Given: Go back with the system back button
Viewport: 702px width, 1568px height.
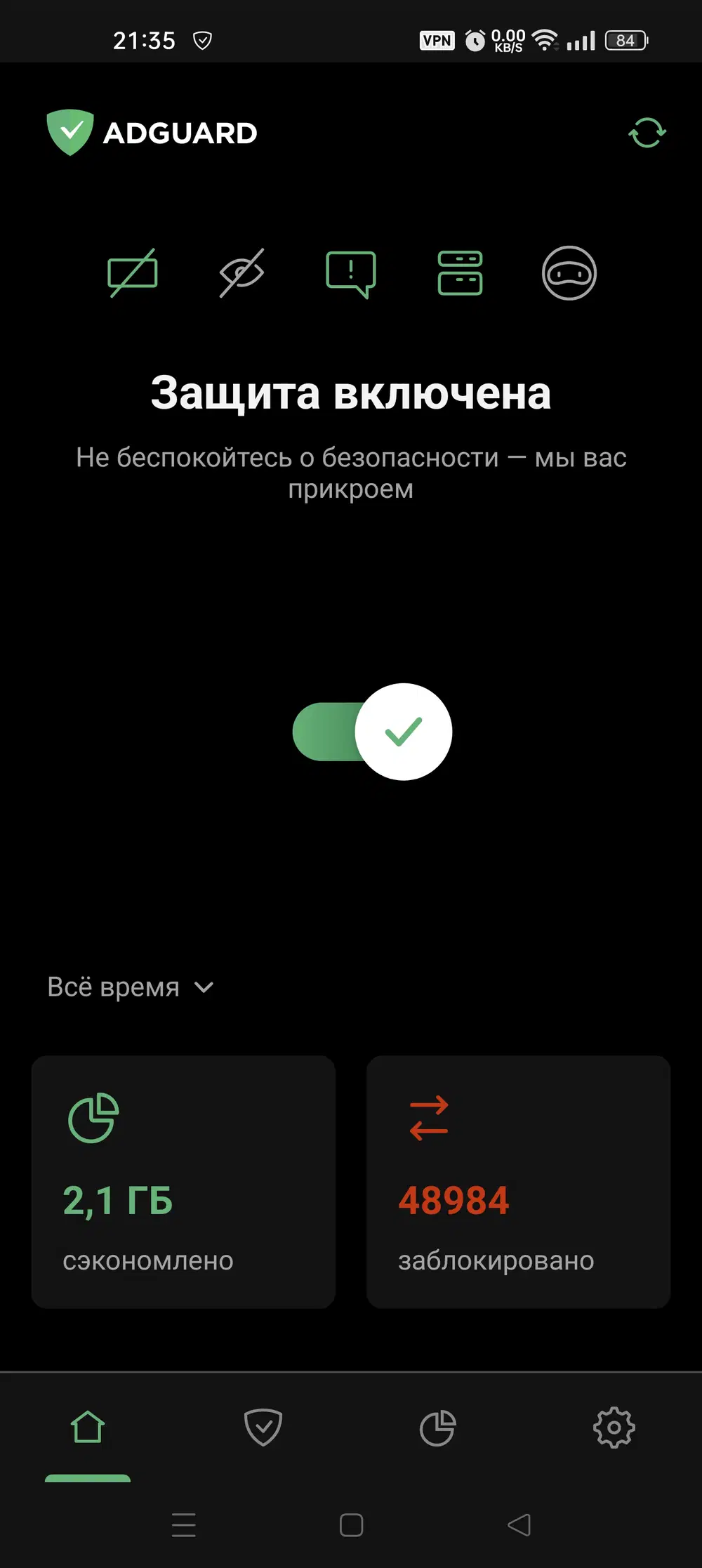Looking at the screenshot, I should pyautogui.click(x=519, y=1524).
